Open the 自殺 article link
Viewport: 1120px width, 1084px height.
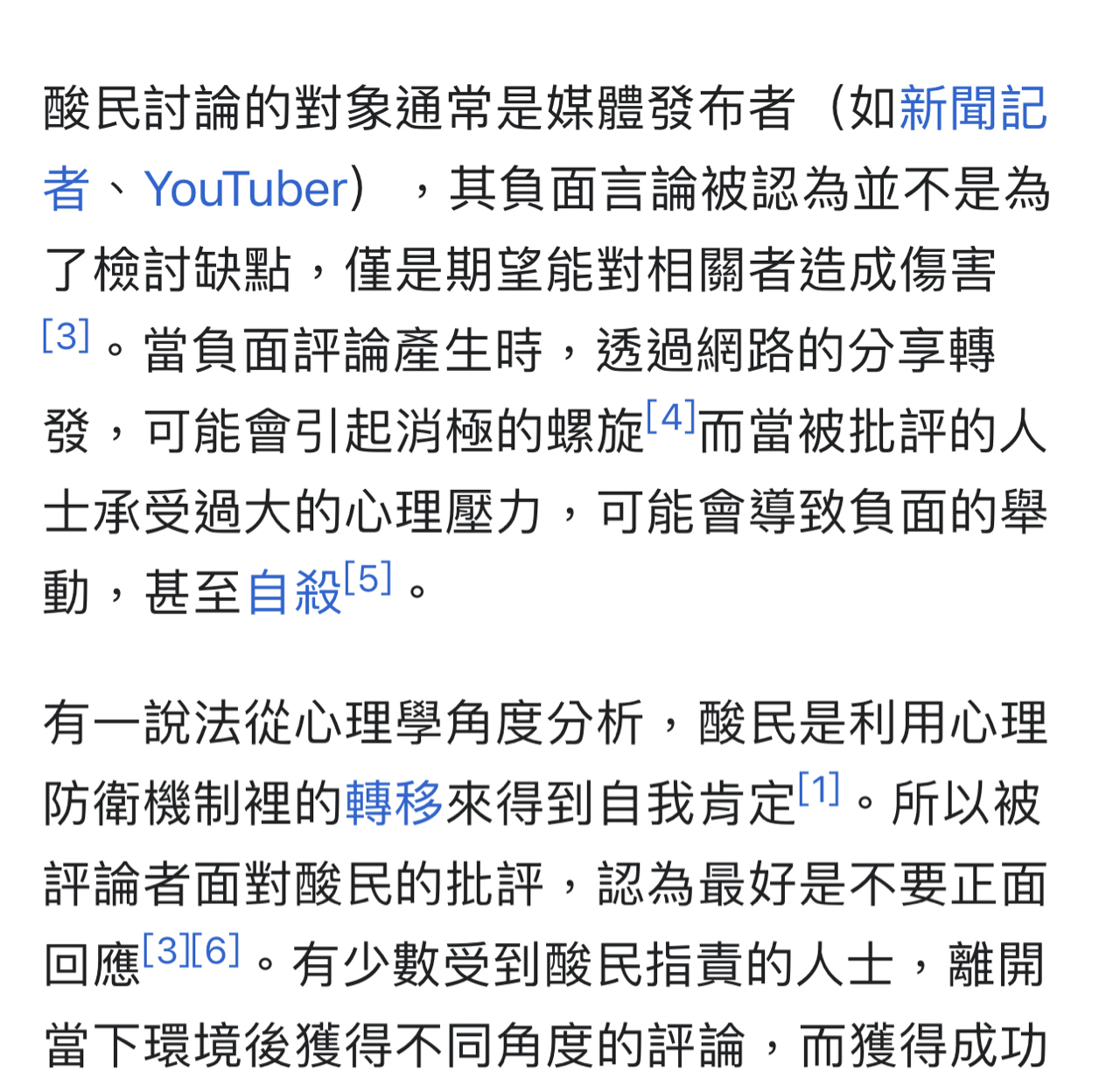coord(294,593)
